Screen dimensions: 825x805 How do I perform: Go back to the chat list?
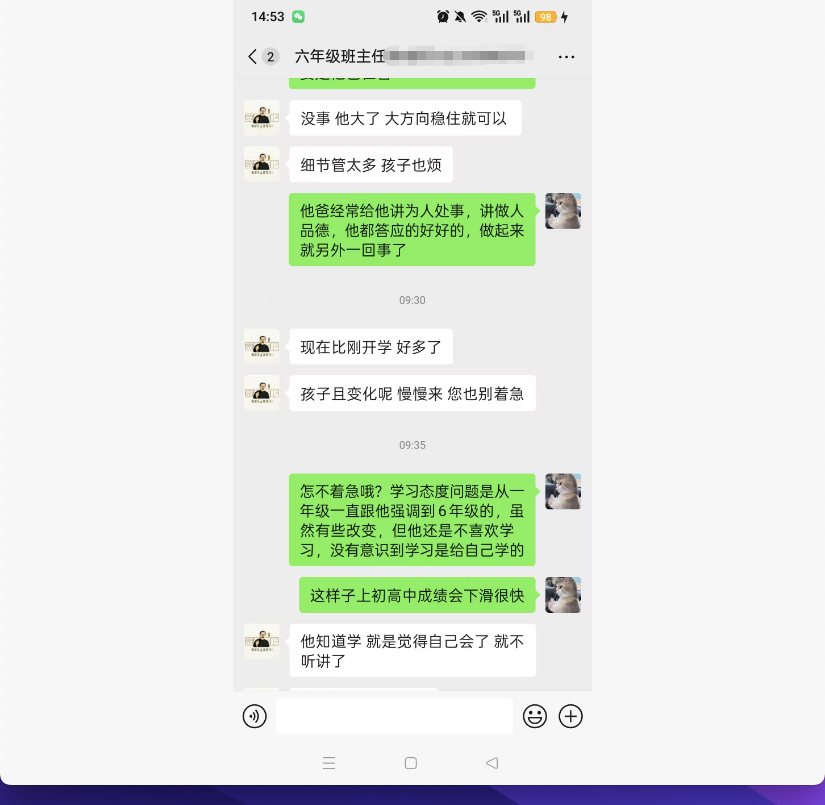pos(253,57)
